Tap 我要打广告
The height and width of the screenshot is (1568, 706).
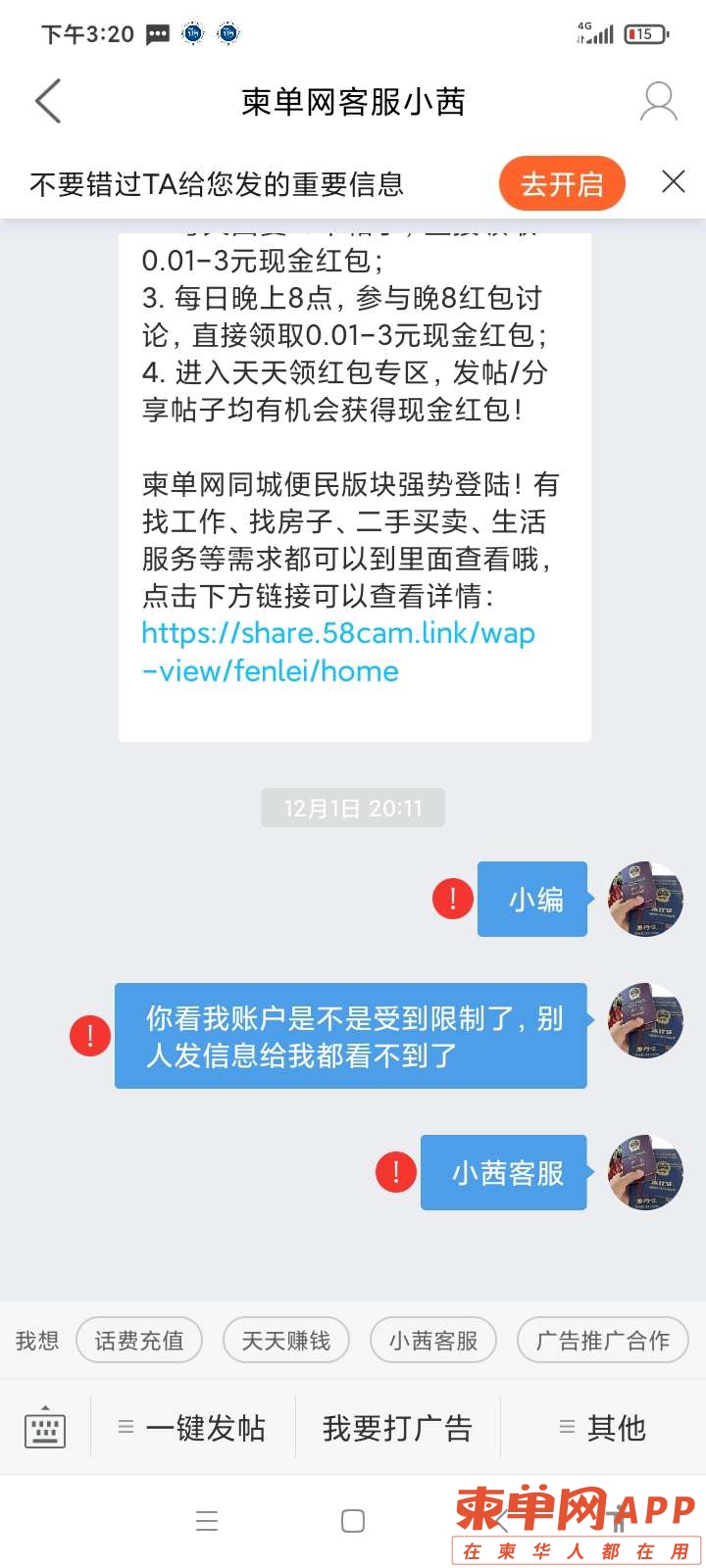397,1428
